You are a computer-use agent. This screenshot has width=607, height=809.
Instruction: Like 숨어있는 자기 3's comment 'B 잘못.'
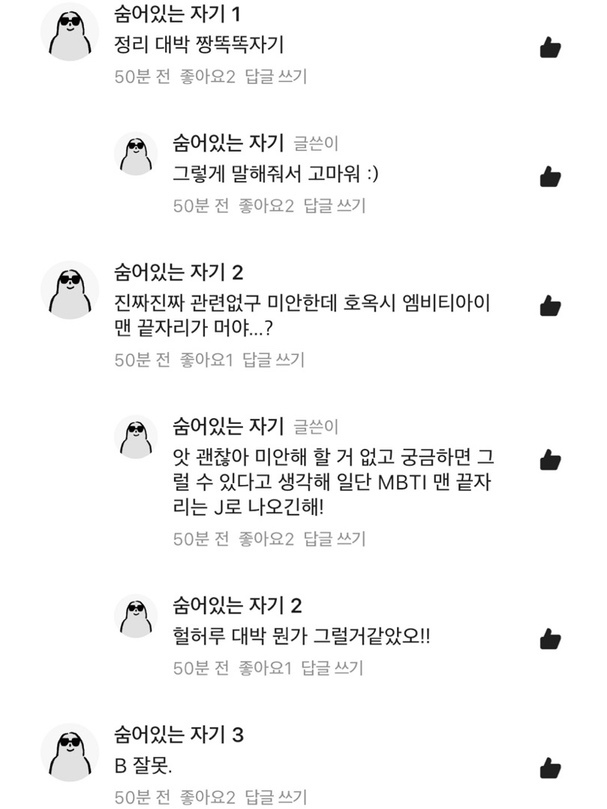tap(549, 767)
